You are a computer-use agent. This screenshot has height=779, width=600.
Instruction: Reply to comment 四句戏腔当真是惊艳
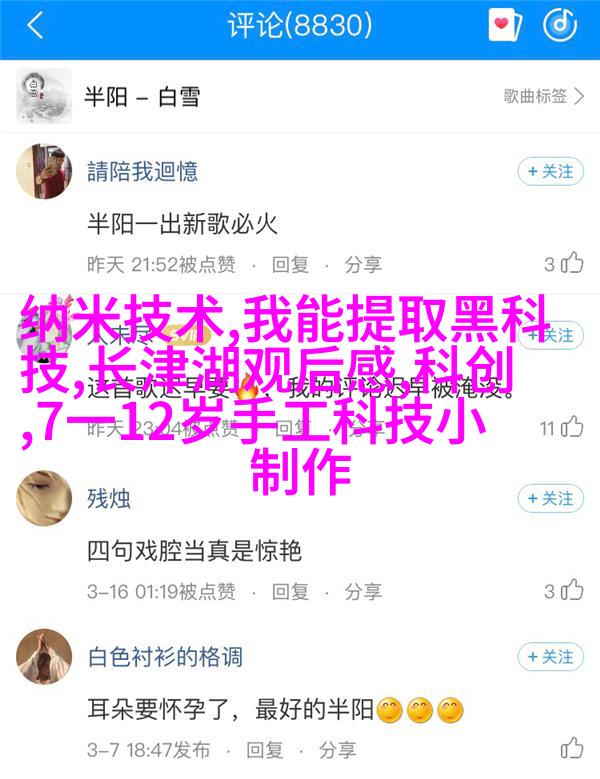(290, 590)
